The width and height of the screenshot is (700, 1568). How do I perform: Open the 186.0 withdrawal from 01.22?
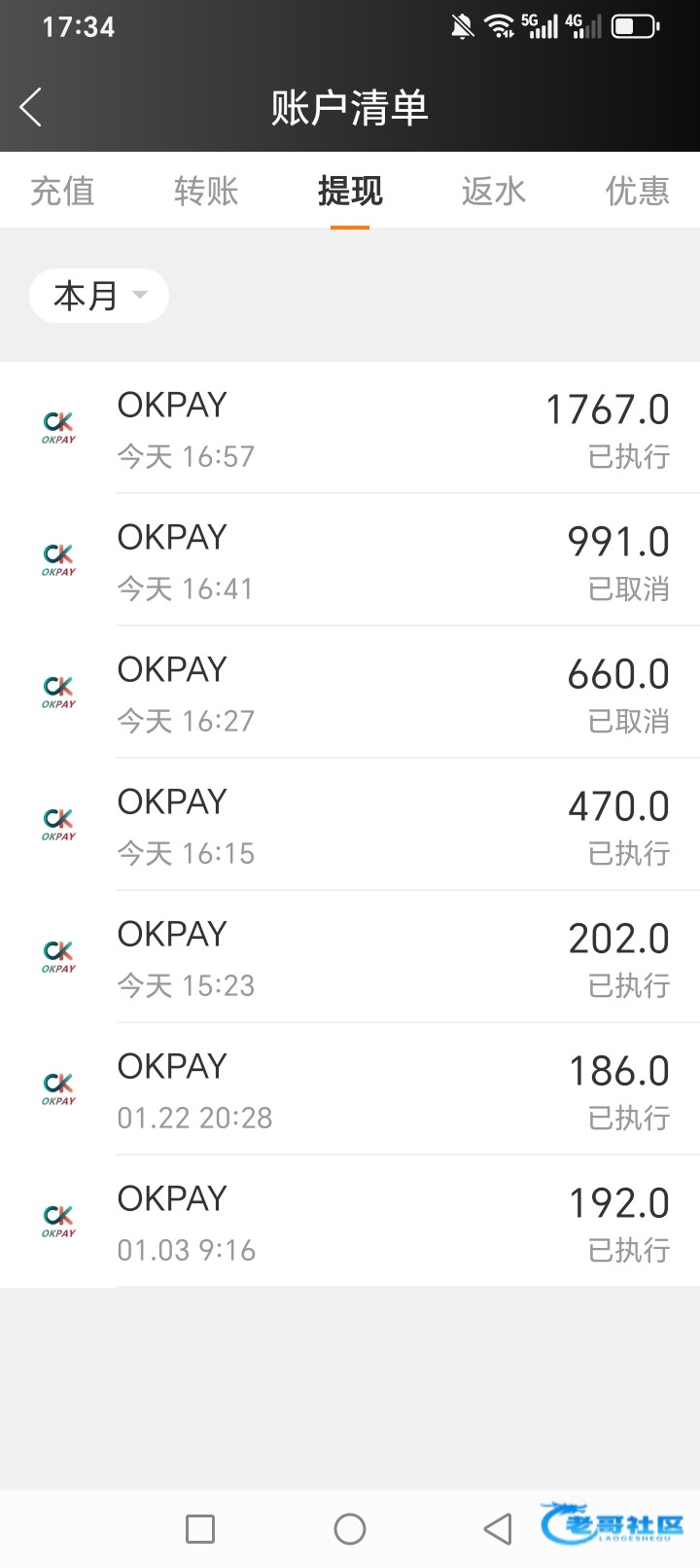tap(389, 1089)
